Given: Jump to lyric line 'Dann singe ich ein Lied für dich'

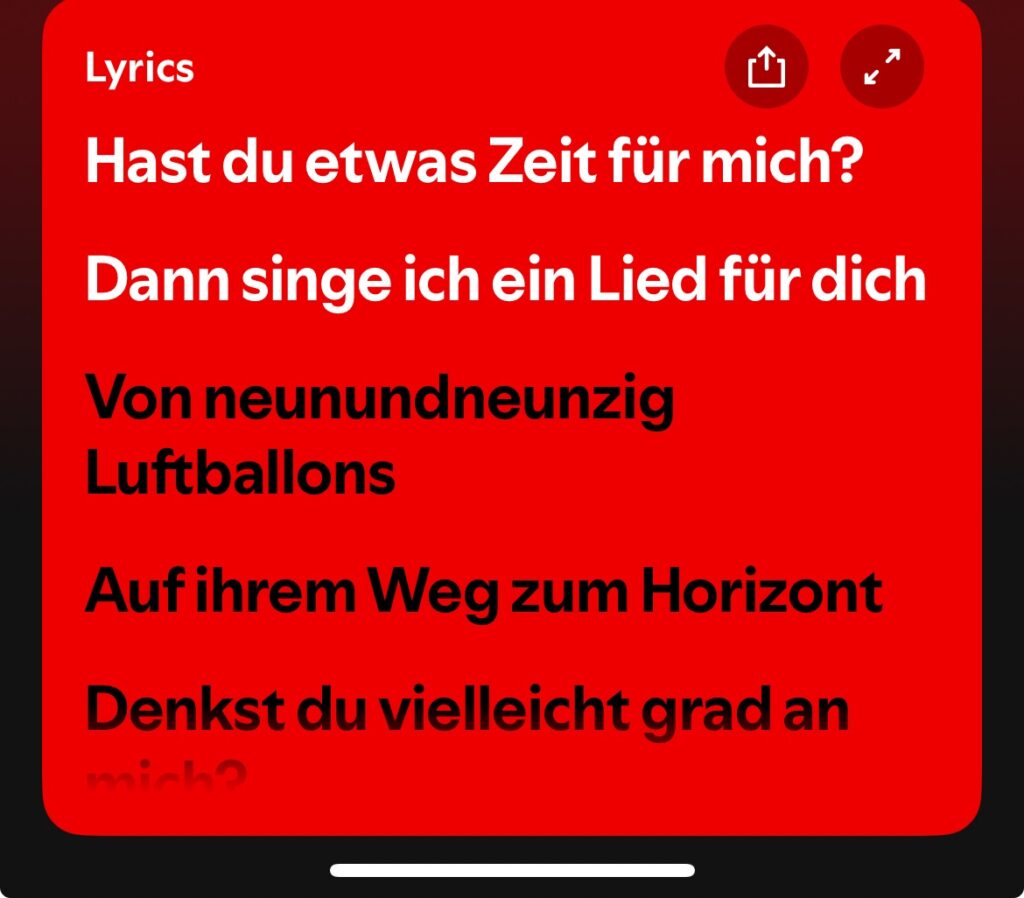Looking at the screenshot, I should [x=505, y=279].
